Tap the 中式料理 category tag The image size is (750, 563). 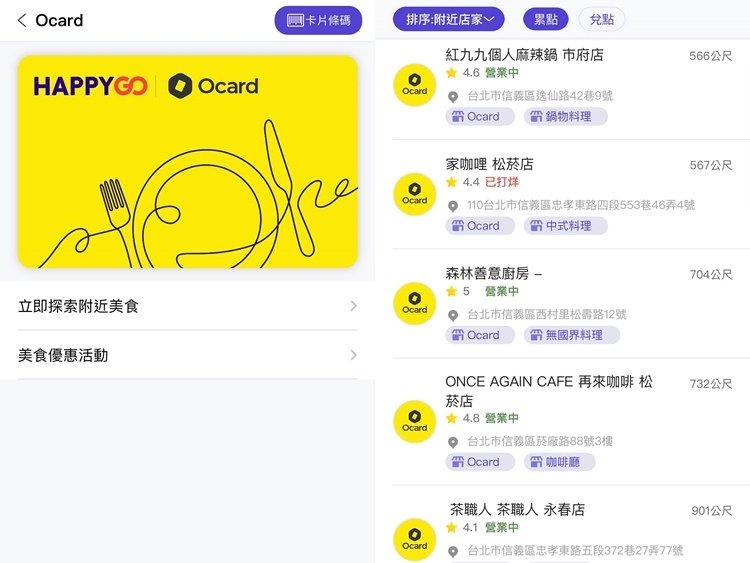(x=562, y=226)
